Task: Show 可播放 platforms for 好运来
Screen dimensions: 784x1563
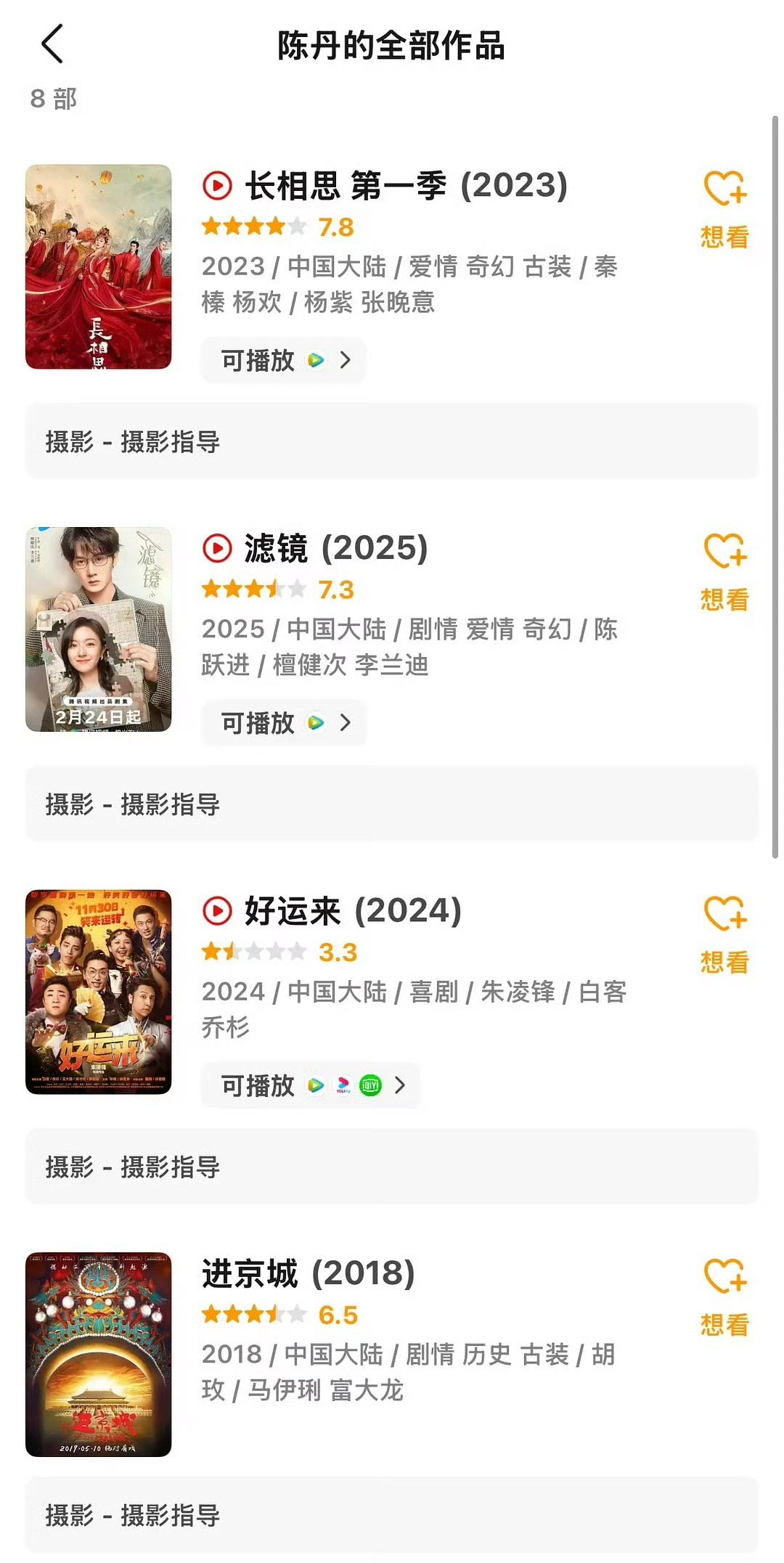Action: pos(311,1085)
